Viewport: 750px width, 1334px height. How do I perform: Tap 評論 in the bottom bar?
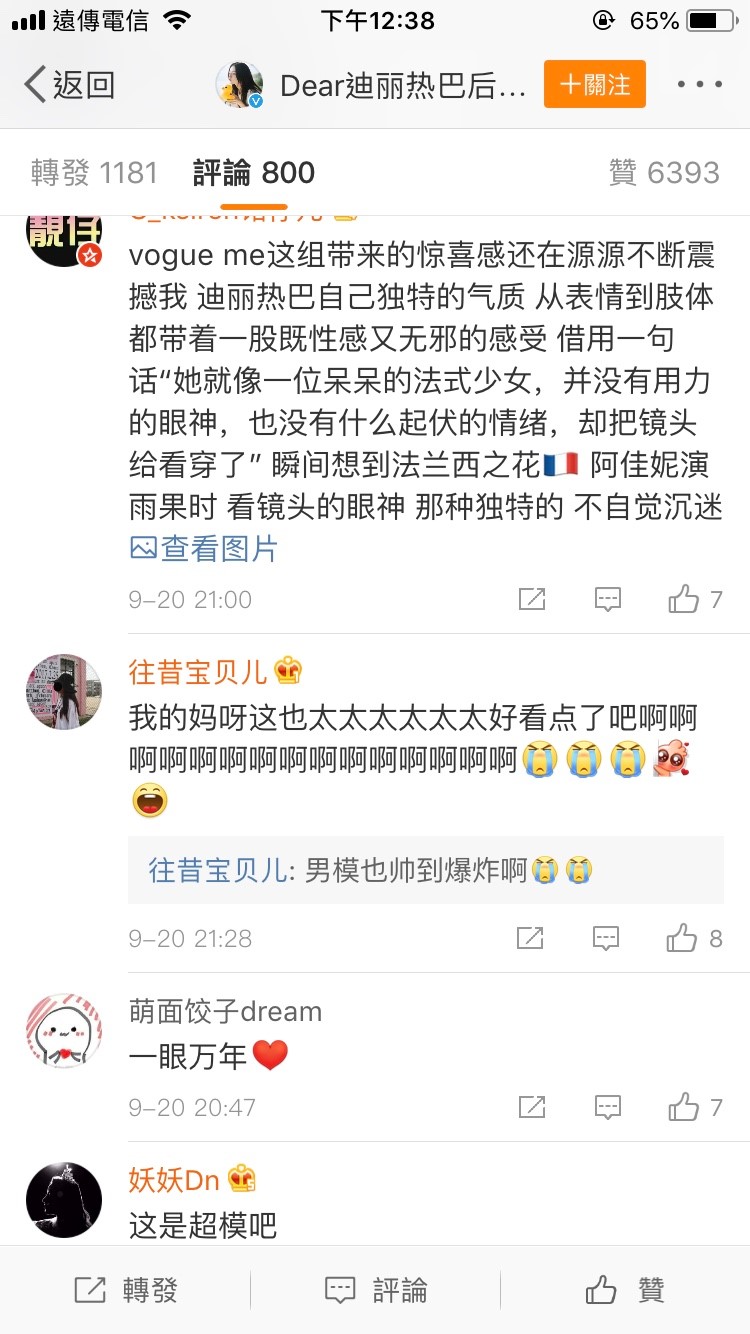pyautogui.click(x=376, y=1290)
